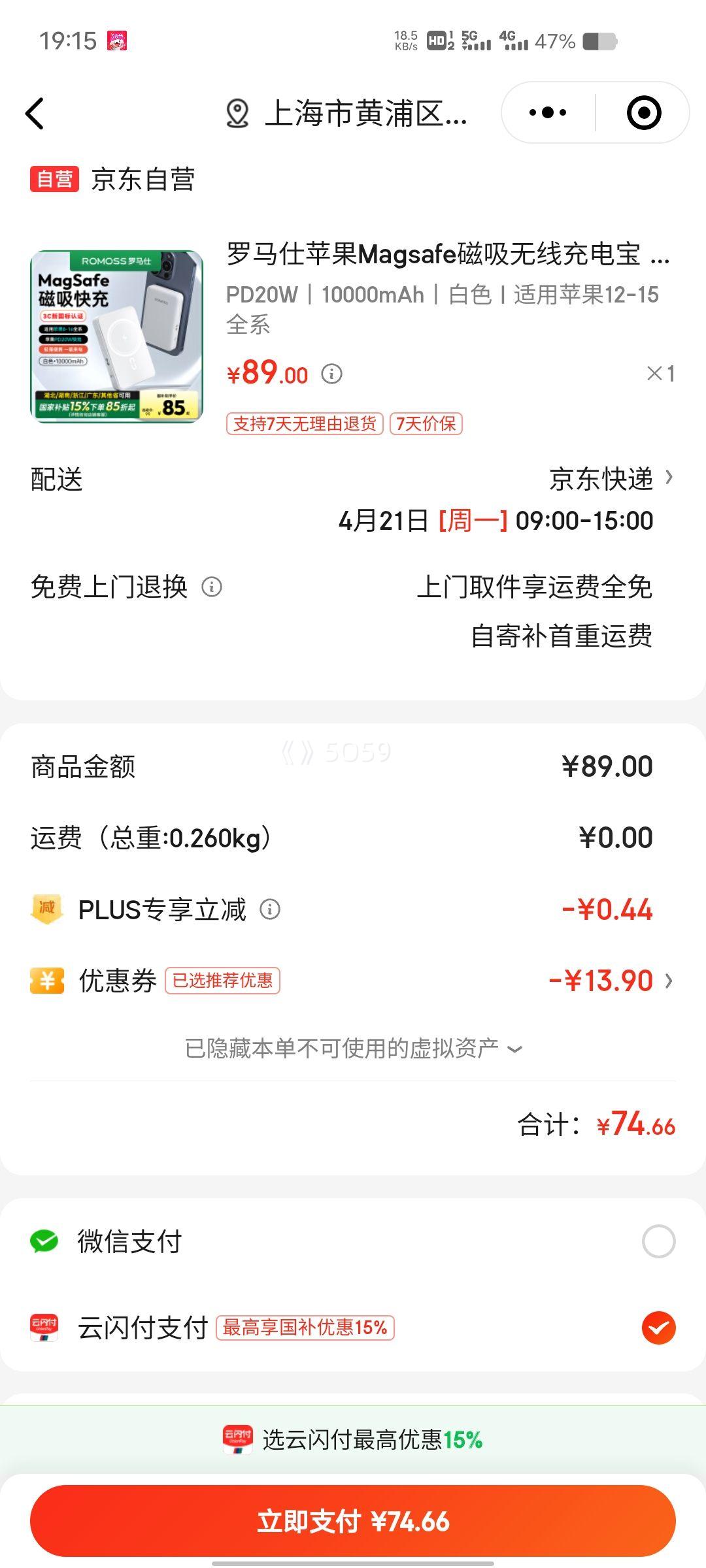The width and height of the screenshot is (706, 1568).
Task: Close the mini program via circle button
Action: [644, 113]
